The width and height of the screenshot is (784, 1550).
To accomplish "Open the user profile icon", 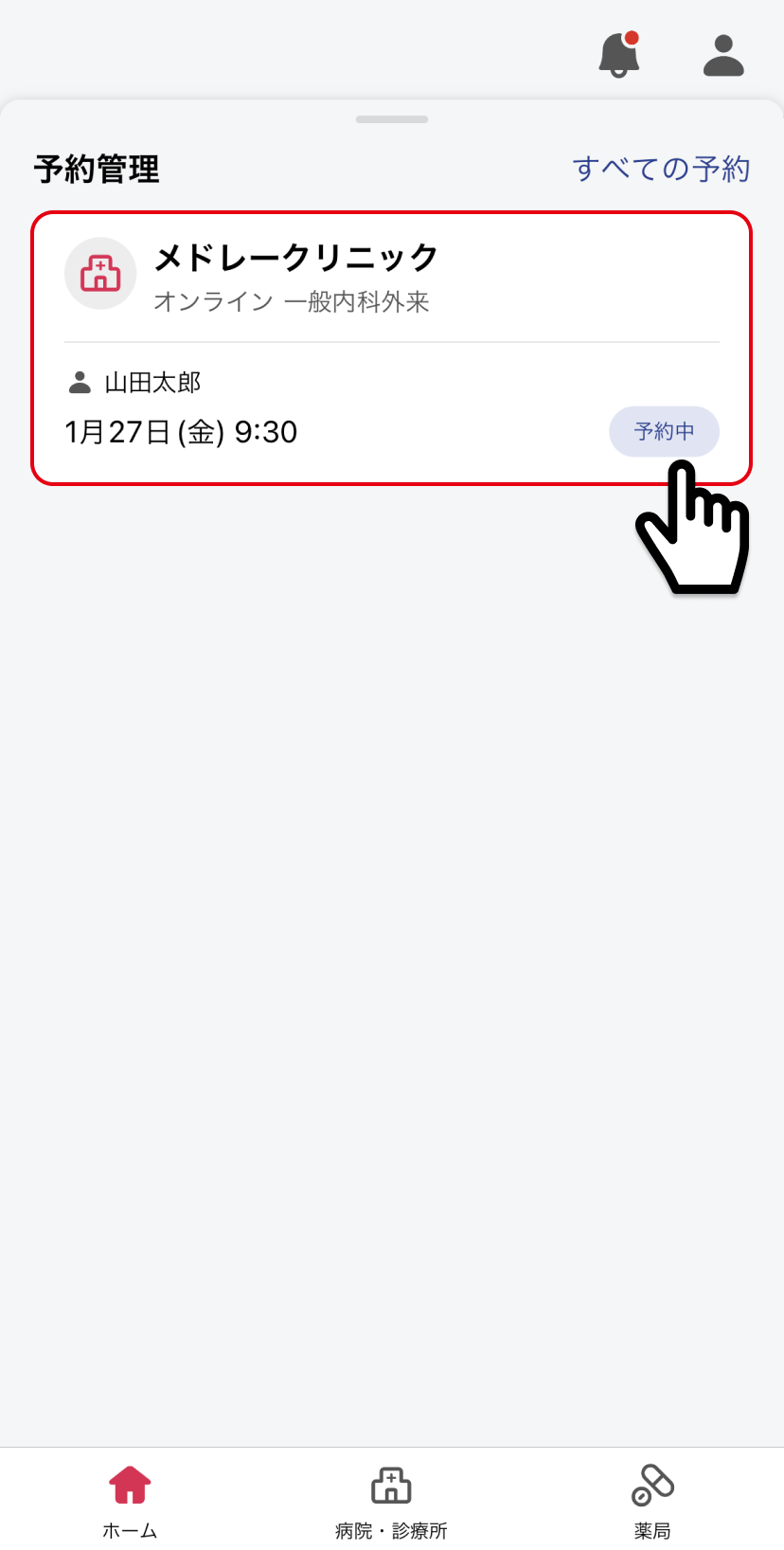I will [x=723, y=55].
